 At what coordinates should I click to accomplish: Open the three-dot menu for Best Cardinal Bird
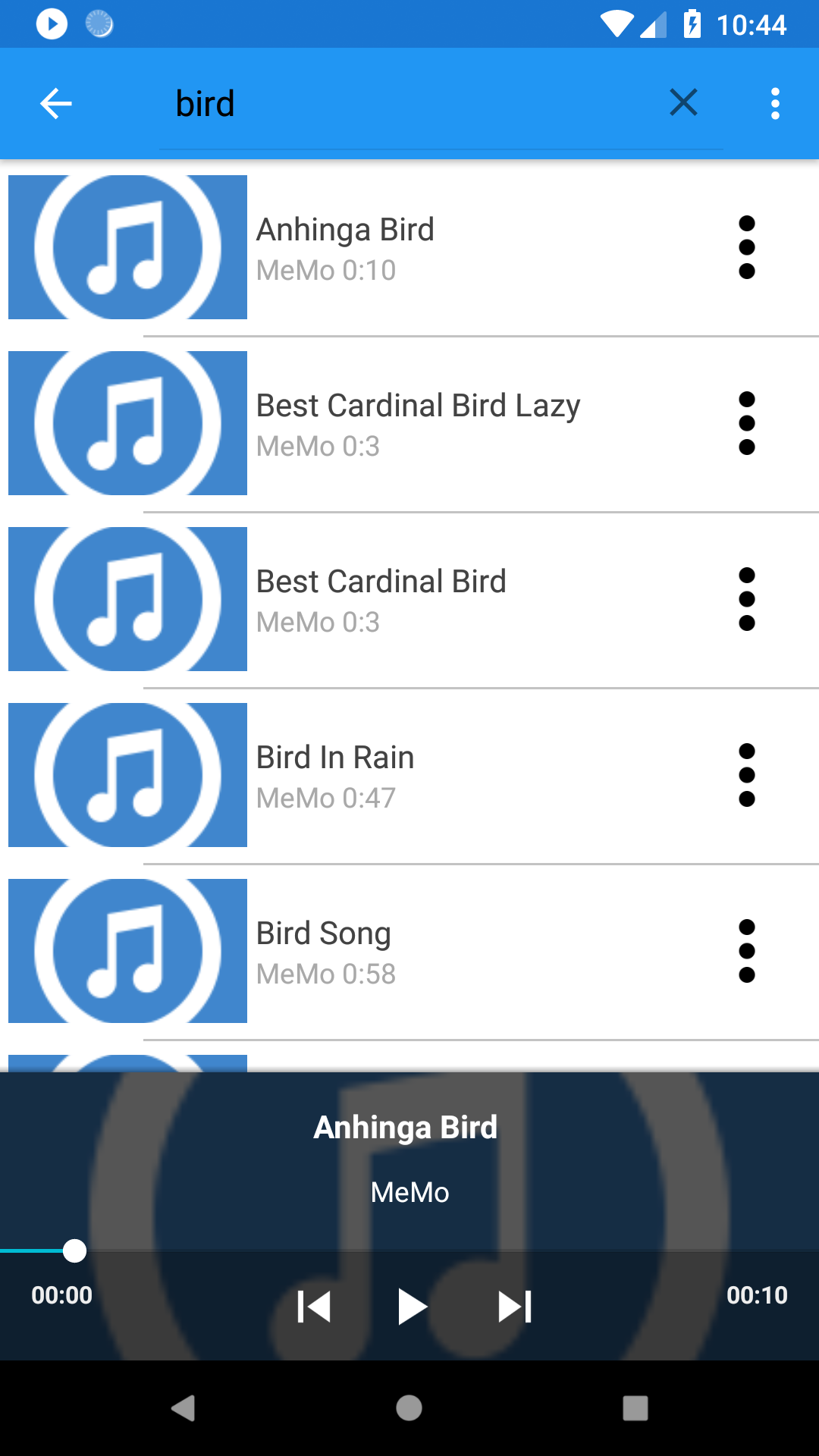tap(747, 599)
